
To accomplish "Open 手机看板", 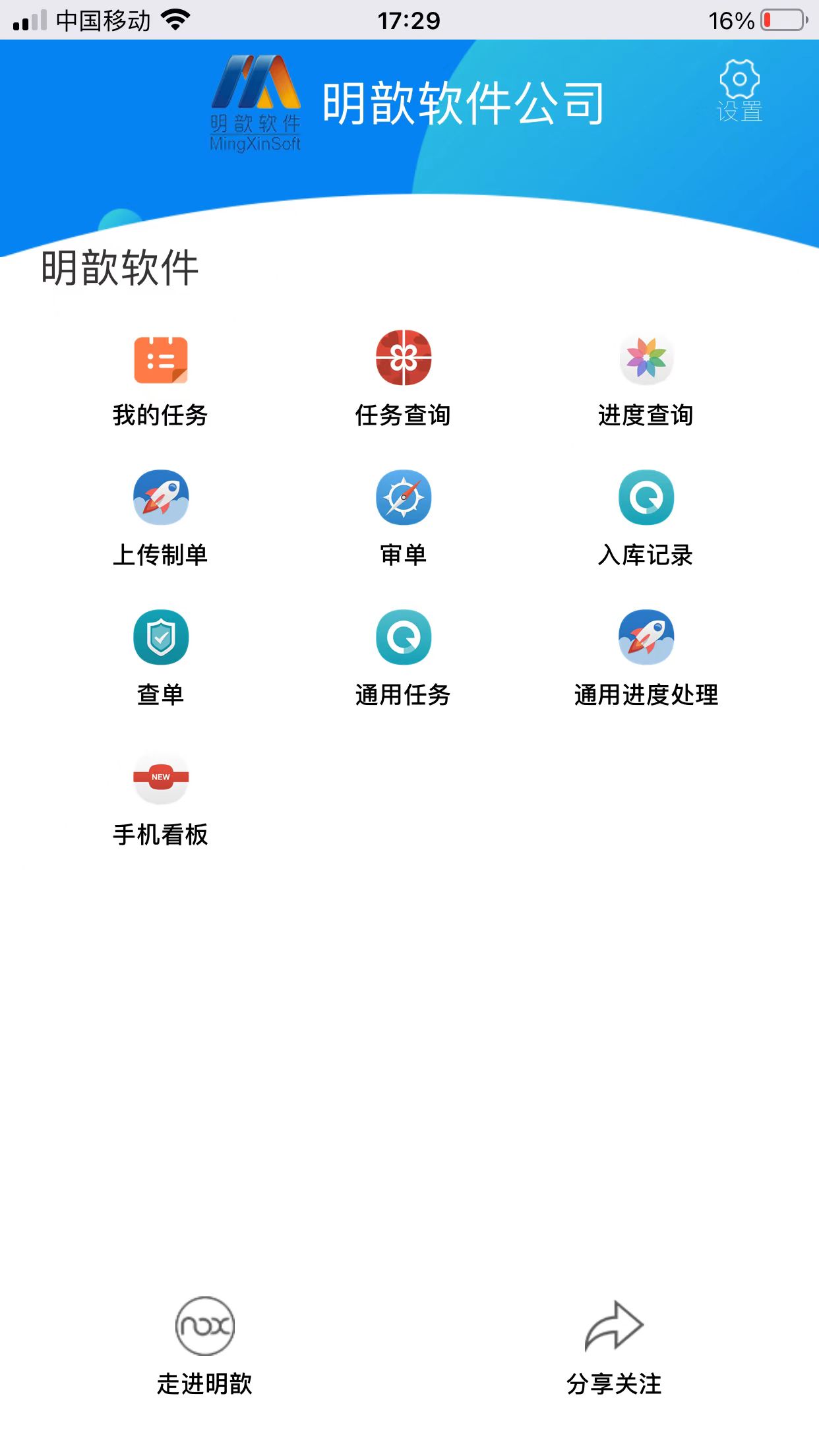I will (x=161, y=799).
